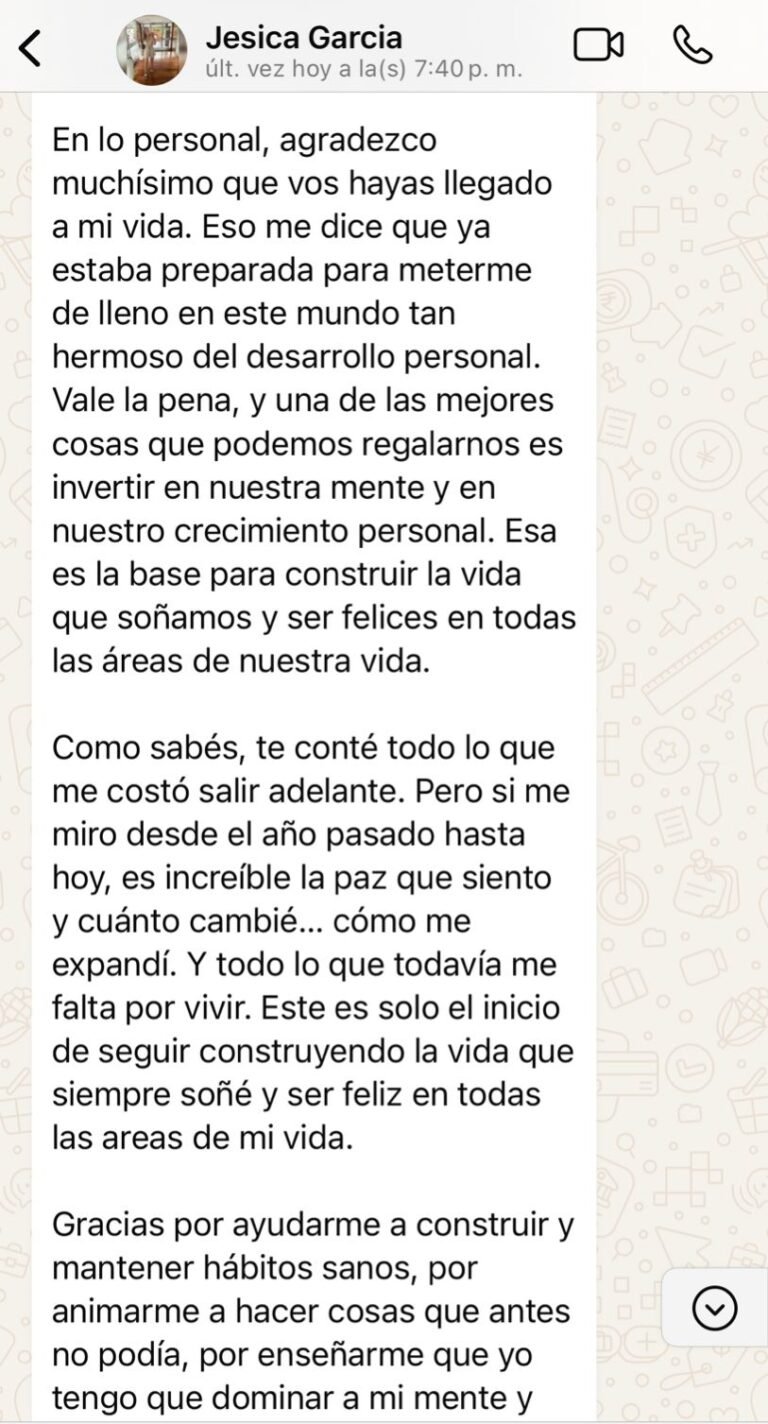The image size is (768, 1424).
Task: Start a voice call with Jesica Garcia
Action: point(692,45)
